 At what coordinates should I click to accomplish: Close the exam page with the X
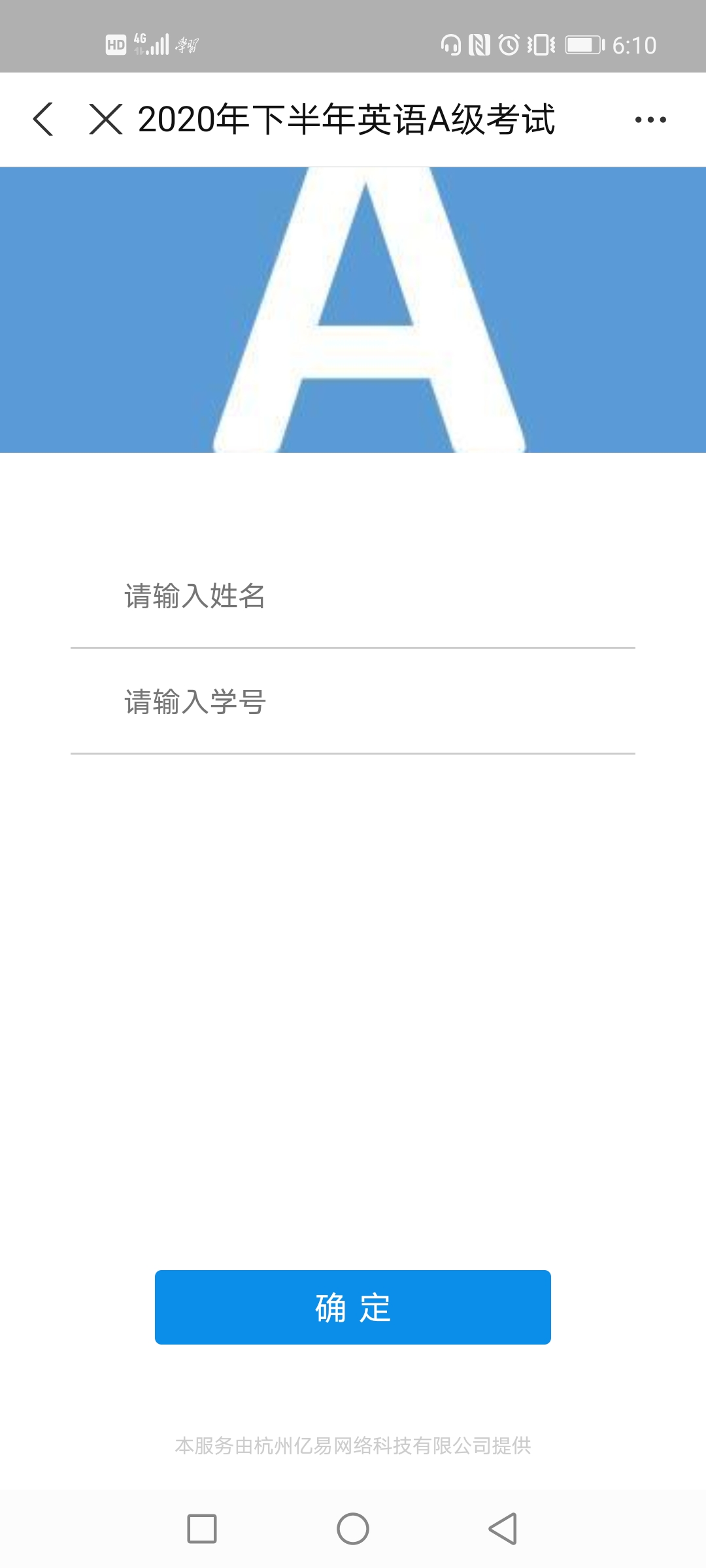(106, 119)
